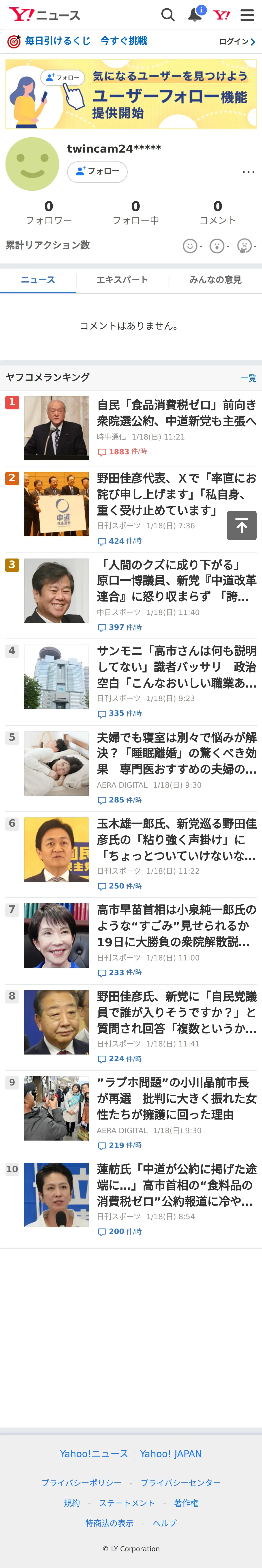Viewport: 262px width, 1568px height.
Task: Open 一覧 for ヤフコメランキング
Action: 248,378
